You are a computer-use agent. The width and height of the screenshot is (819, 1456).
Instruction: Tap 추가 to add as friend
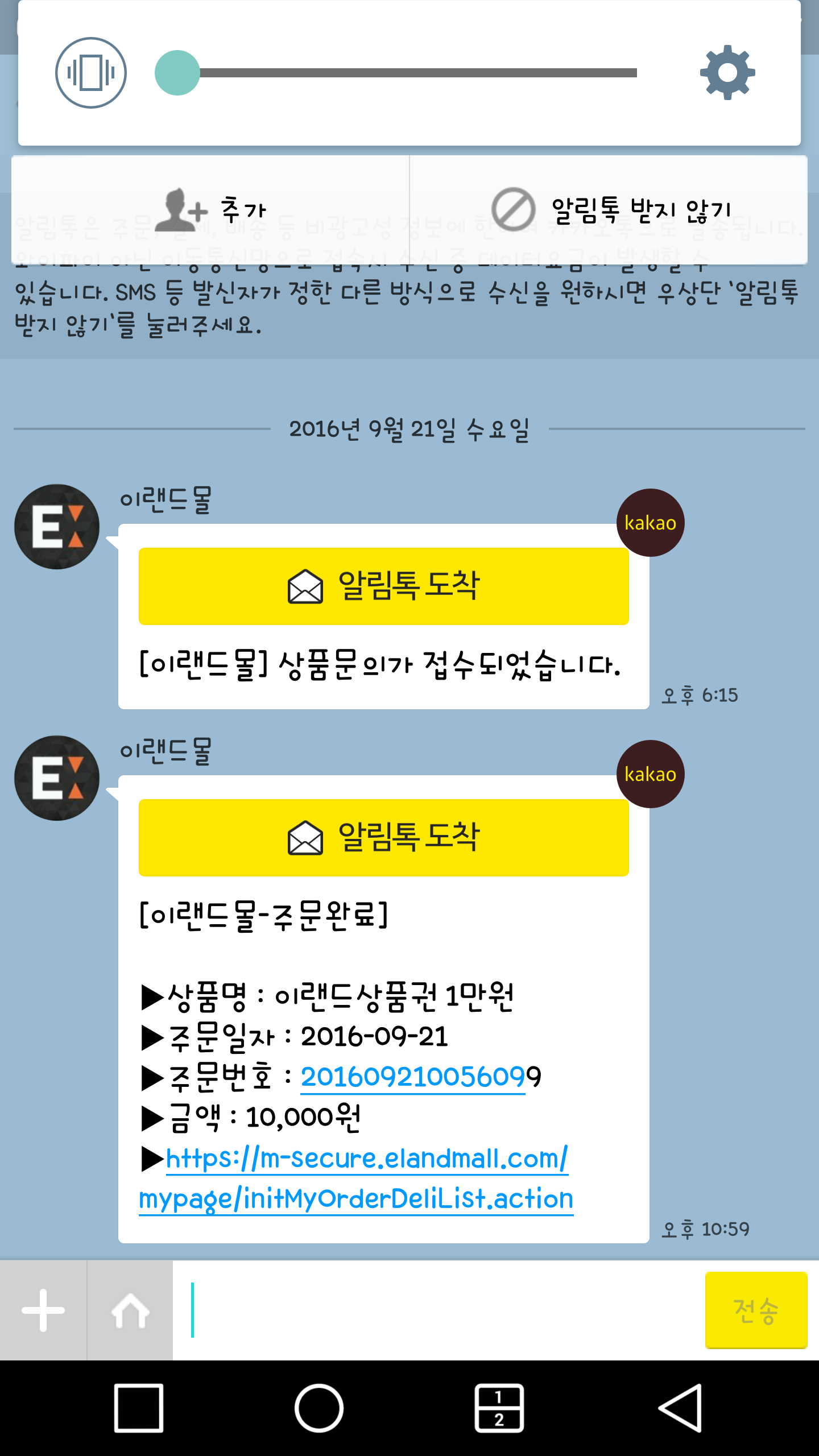(210, 210)
